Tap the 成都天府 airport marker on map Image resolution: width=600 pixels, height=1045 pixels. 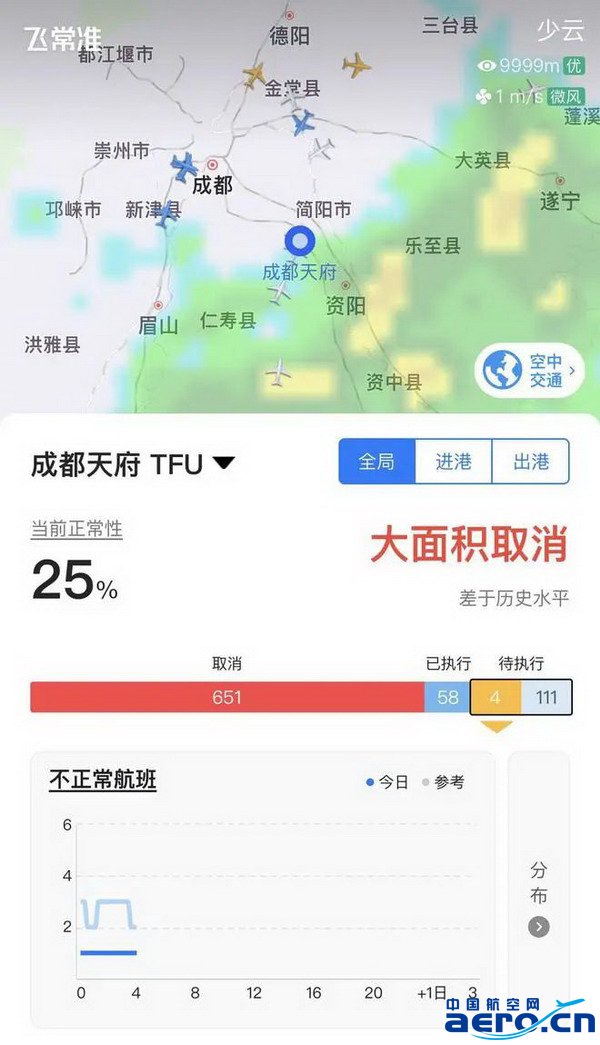point(299,241)
